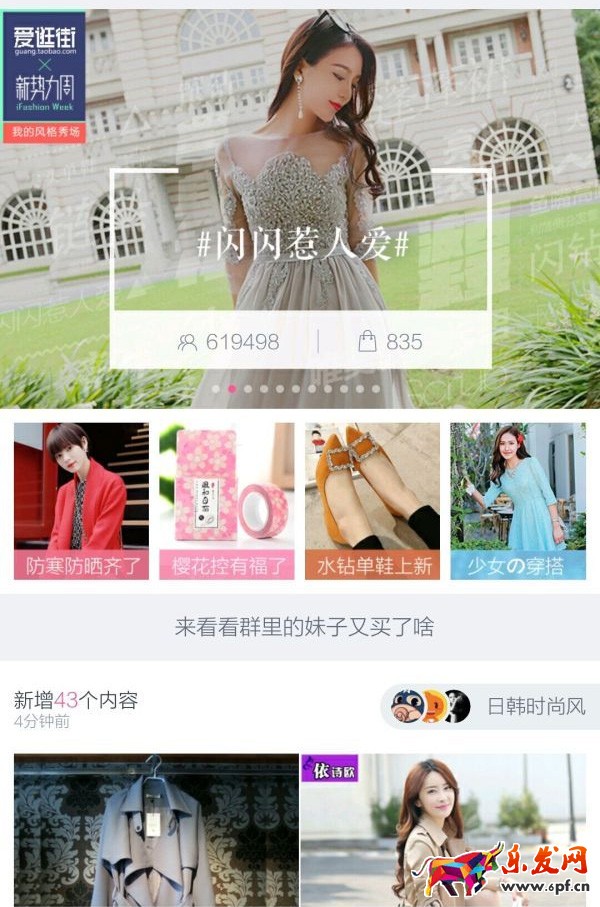Open the grey trench coat post

[x=156, y=828]
